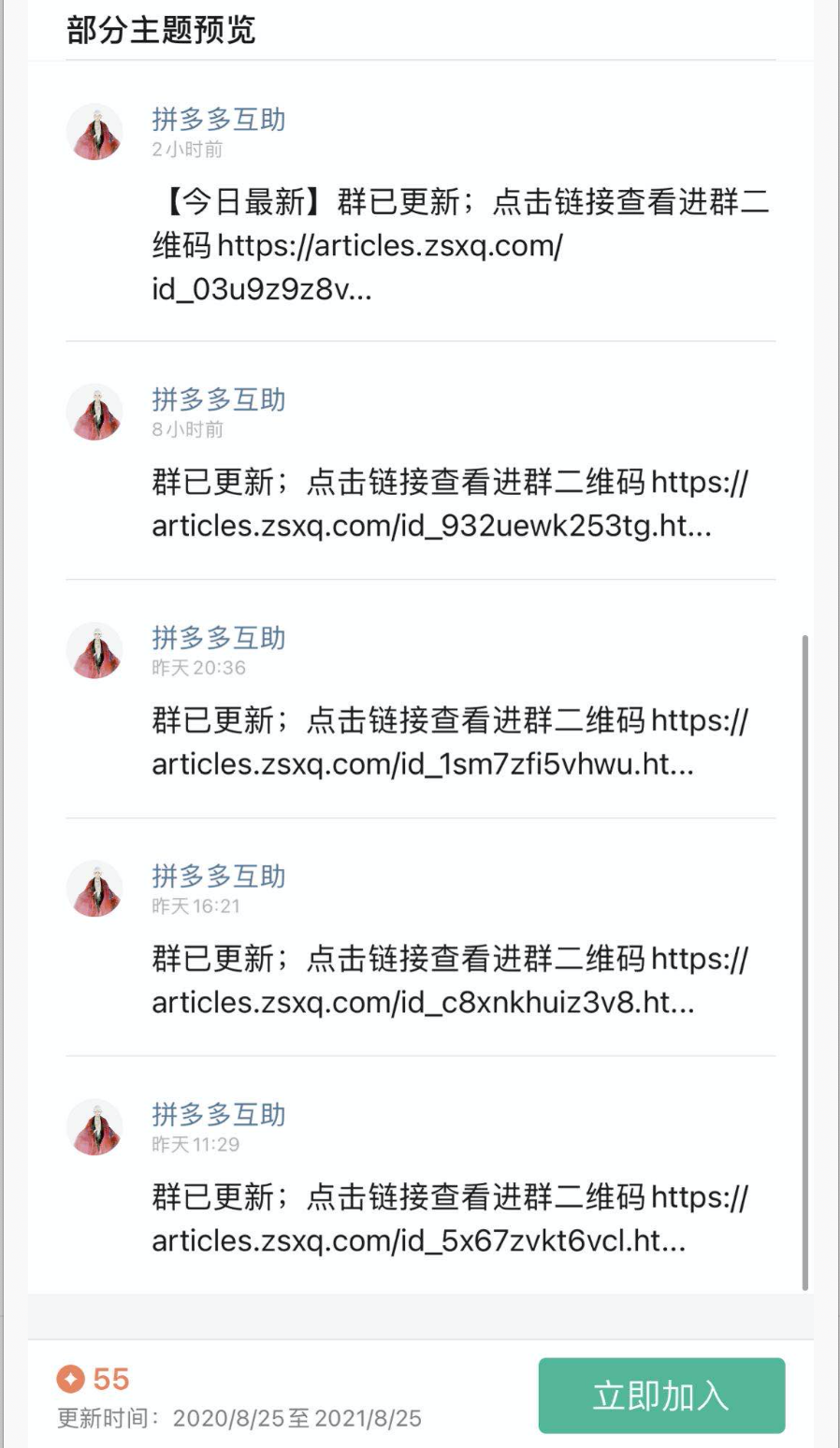Select the avatar of the 昨天20:36 post
Screen dimensions: 840x1448
click(94, 650)
